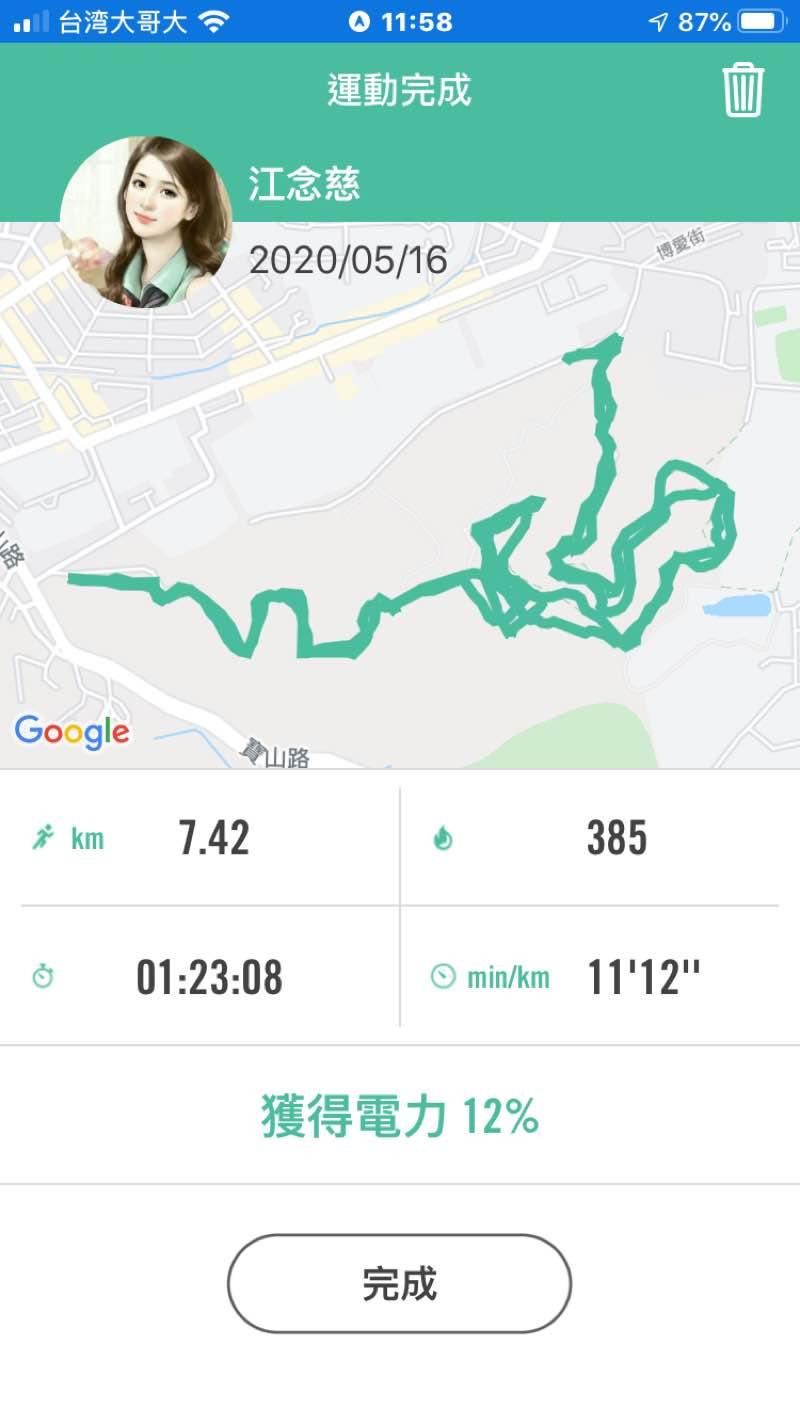The image size is (800, 1423).
Task: Tap the 完成 button to finish
Action: tap(399, 1283)
